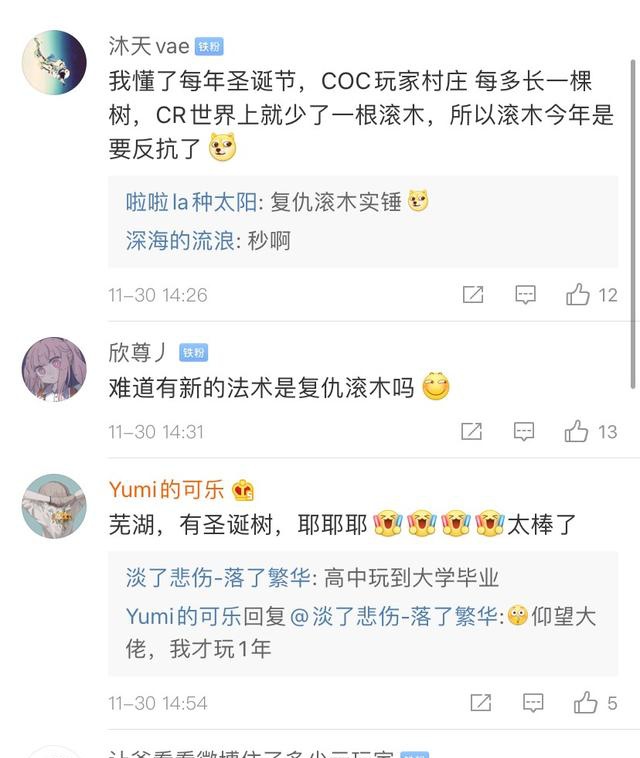The height and width of the screenshot is (758, 640).
Task: Like 沐天vae's comment
Action: tap(578, 294)
